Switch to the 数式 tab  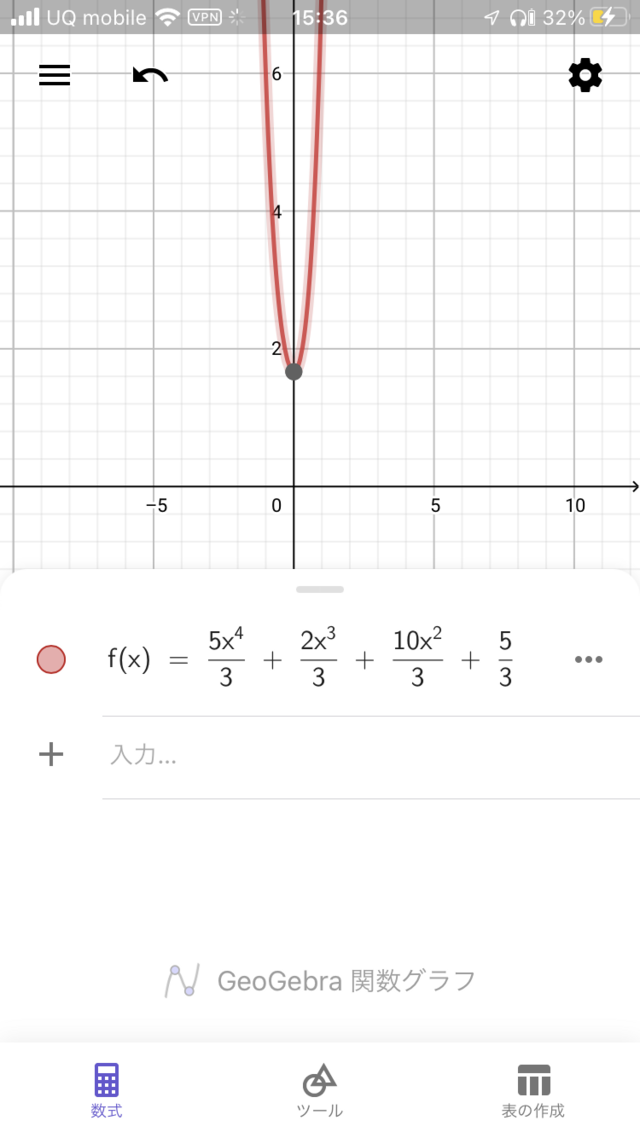106,1090
